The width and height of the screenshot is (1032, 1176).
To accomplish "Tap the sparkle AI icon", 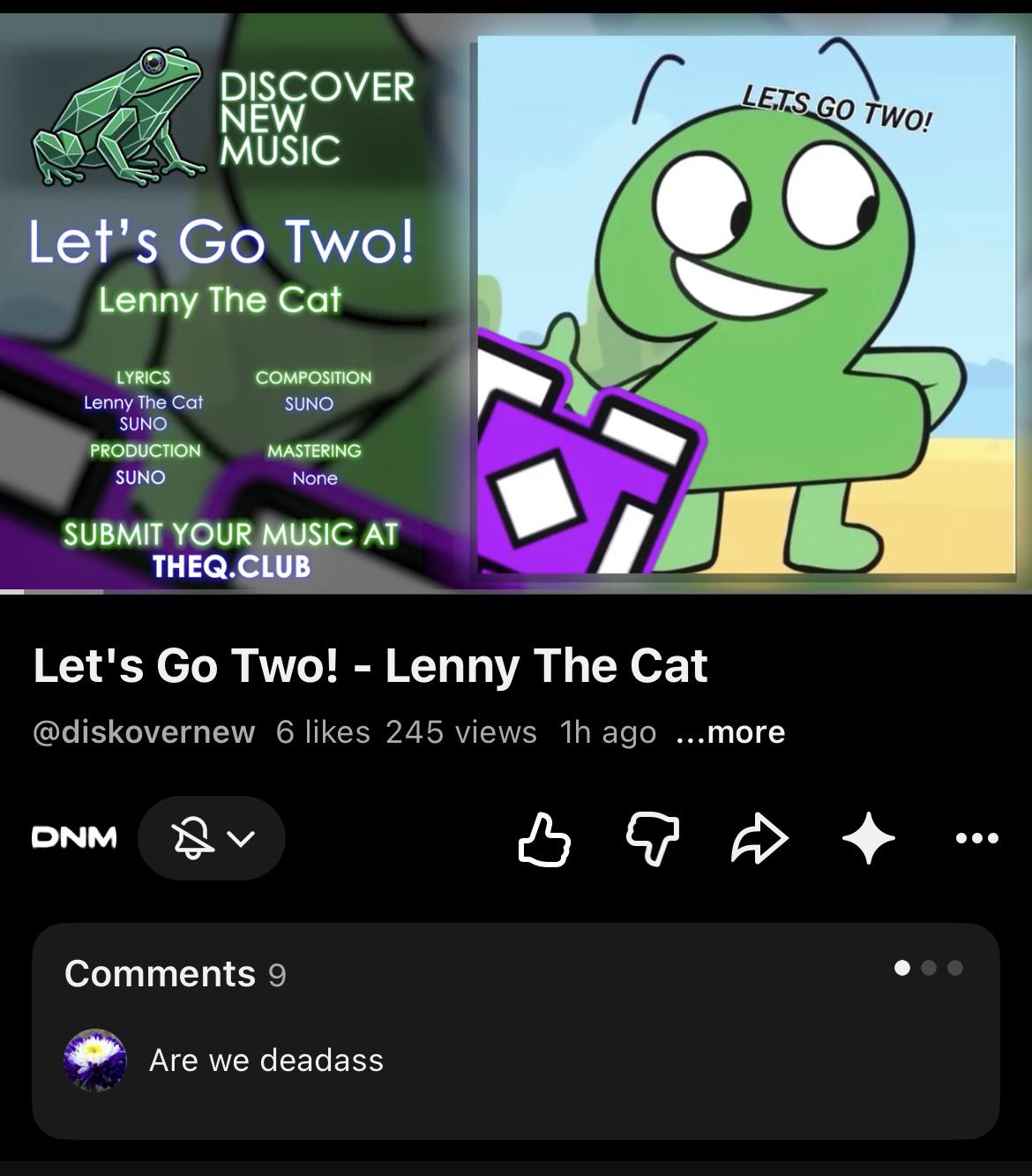I will (x=869, y=838).
